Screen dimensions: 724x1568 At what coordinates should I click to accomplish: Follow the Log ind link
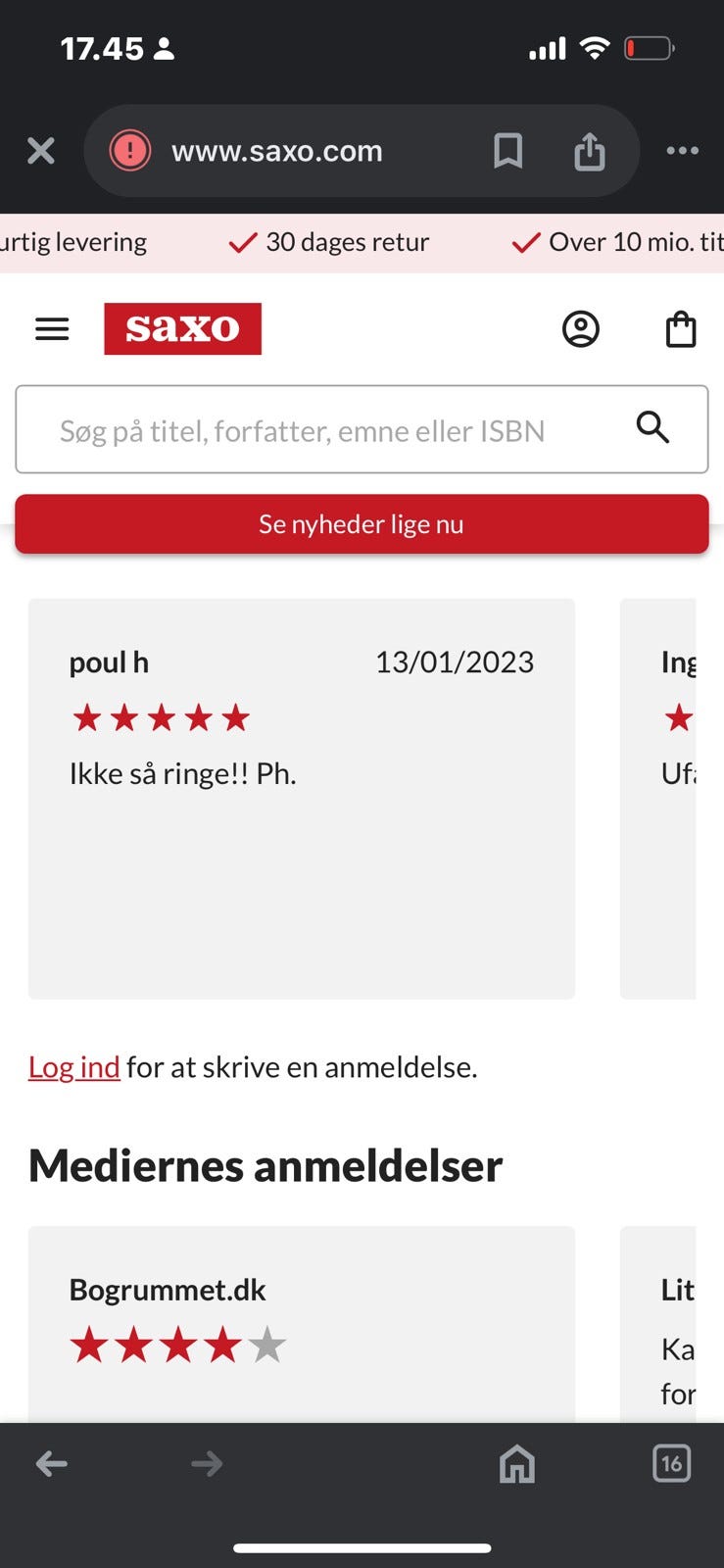(73, 1067)
